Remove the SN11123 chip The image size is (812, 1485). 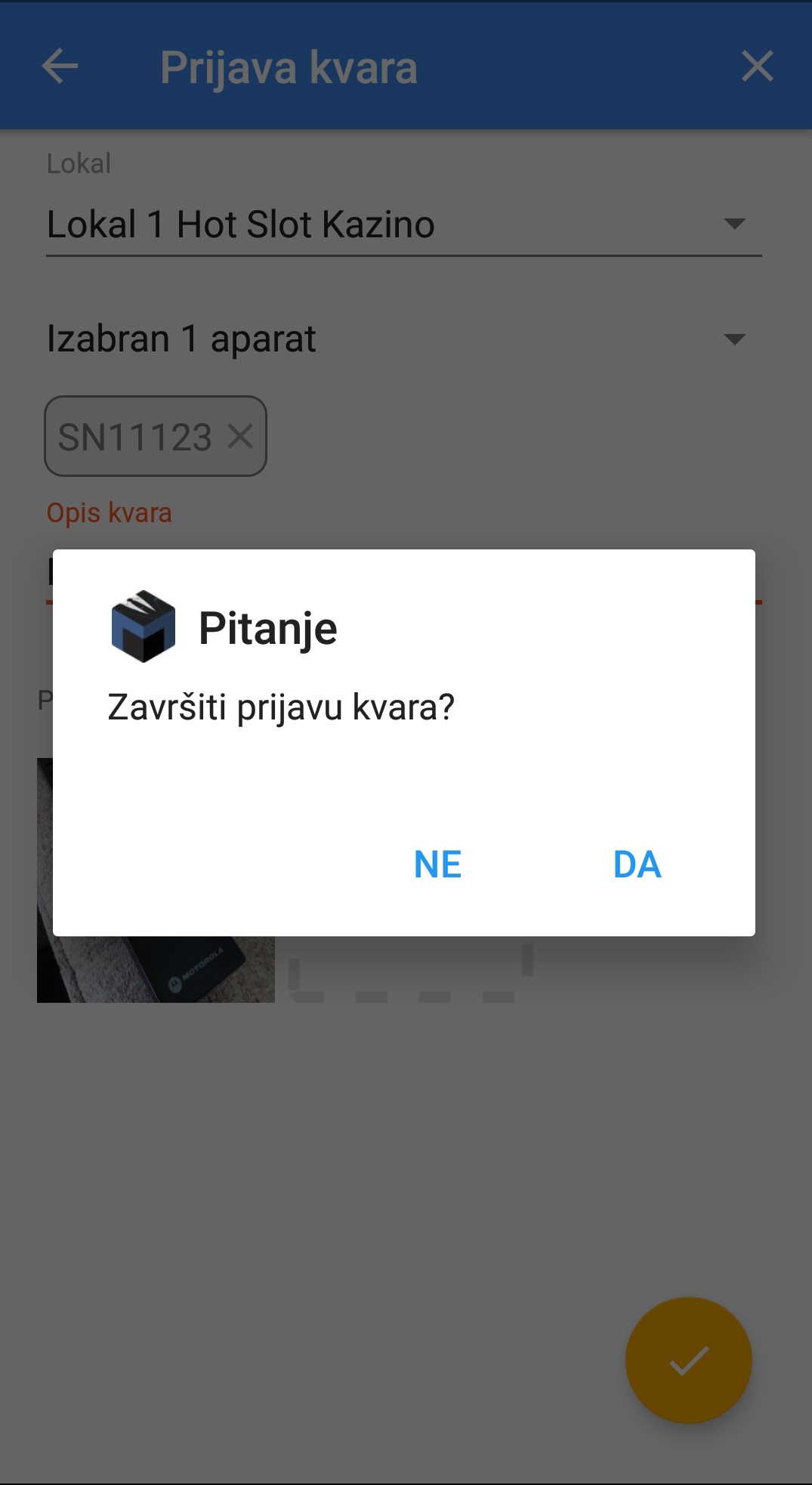coord(241,436)
